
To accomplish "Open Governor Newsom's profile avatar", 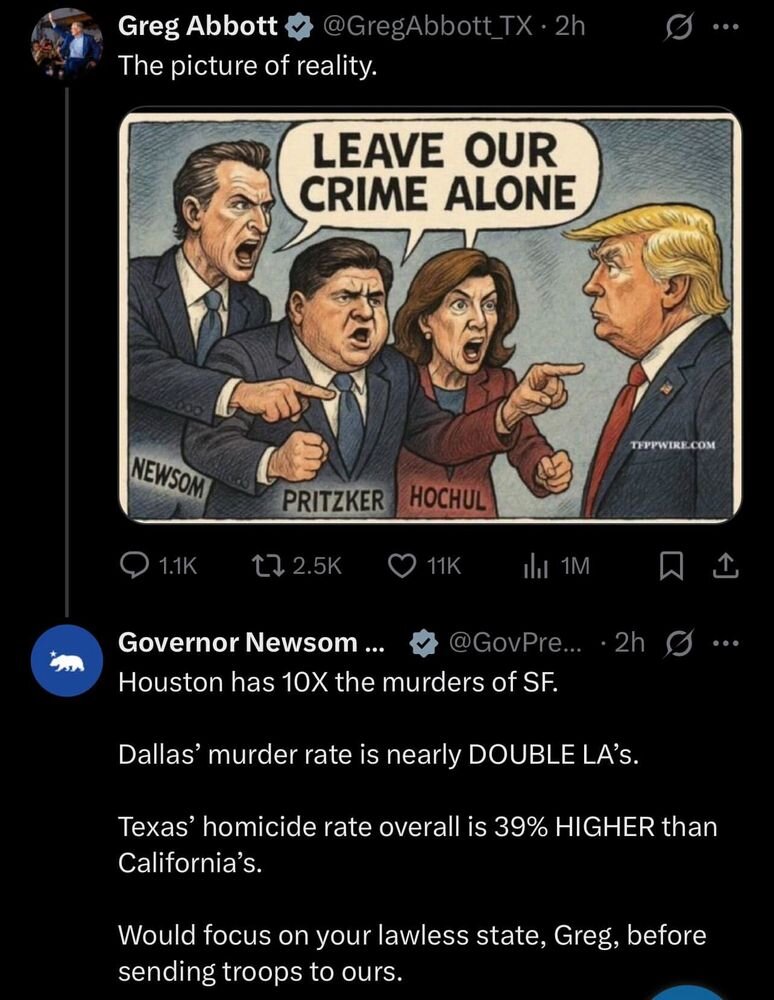I will click(x=65, y=660).
